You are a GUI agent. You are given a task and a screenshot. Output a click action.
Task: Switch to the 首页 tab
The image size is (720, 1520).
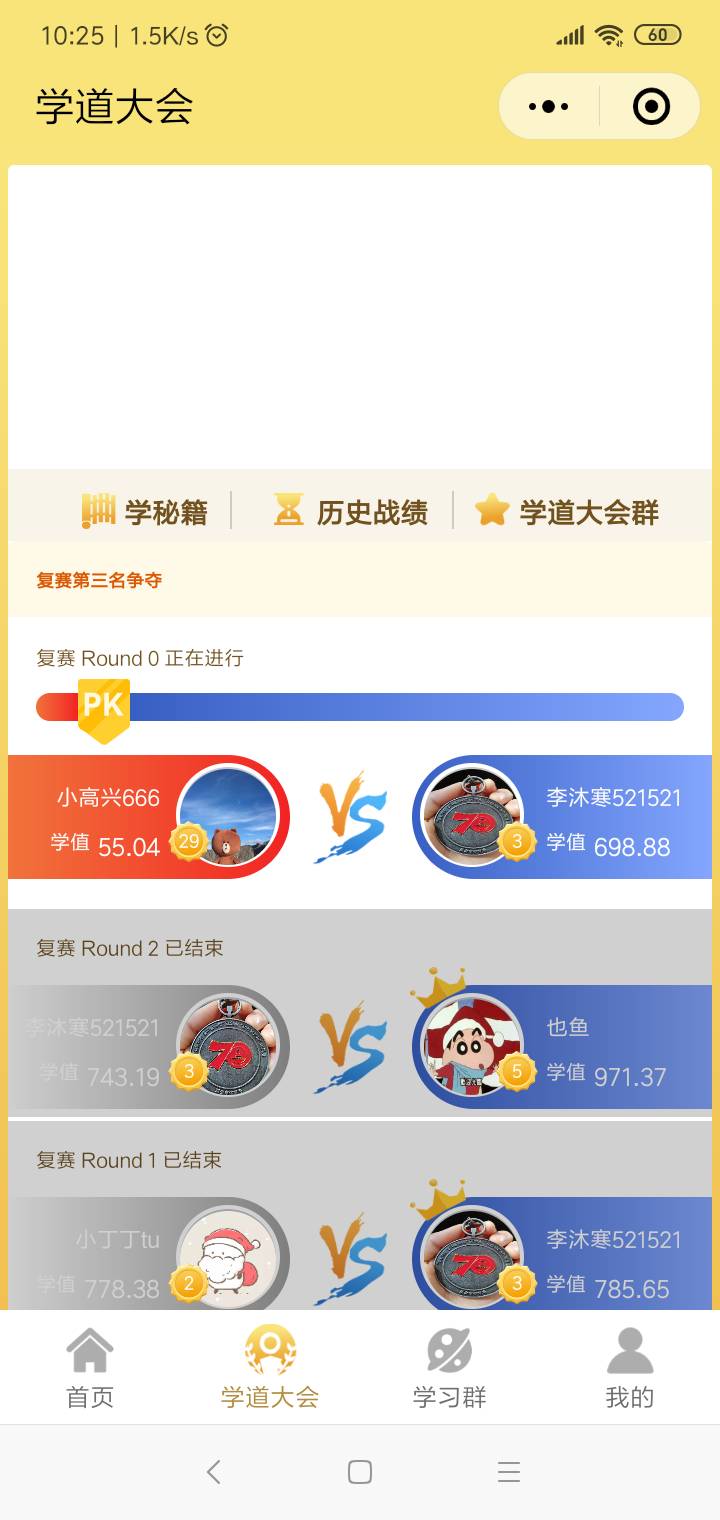[x=90, y=1368]
